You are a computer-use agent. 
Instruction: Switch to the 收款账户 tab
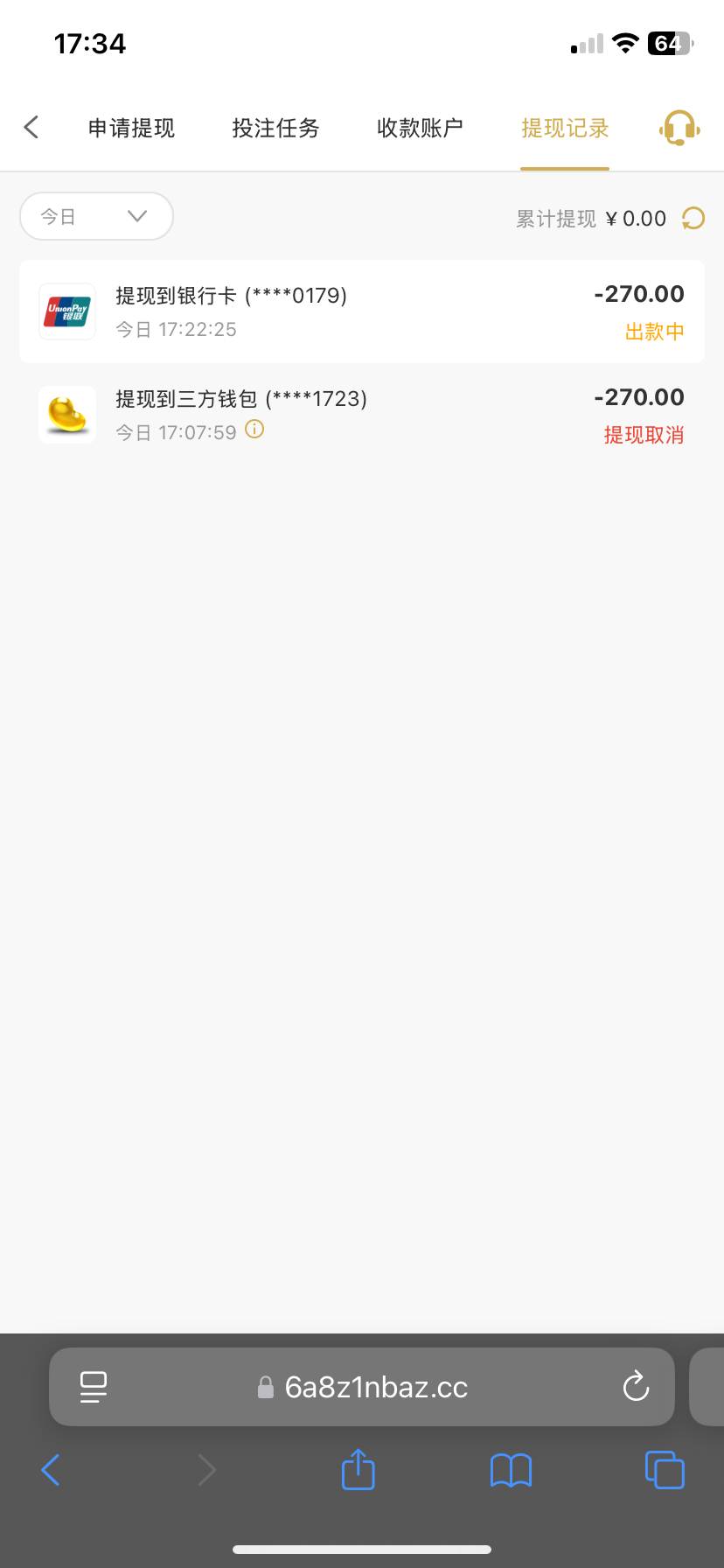(420, 129)
